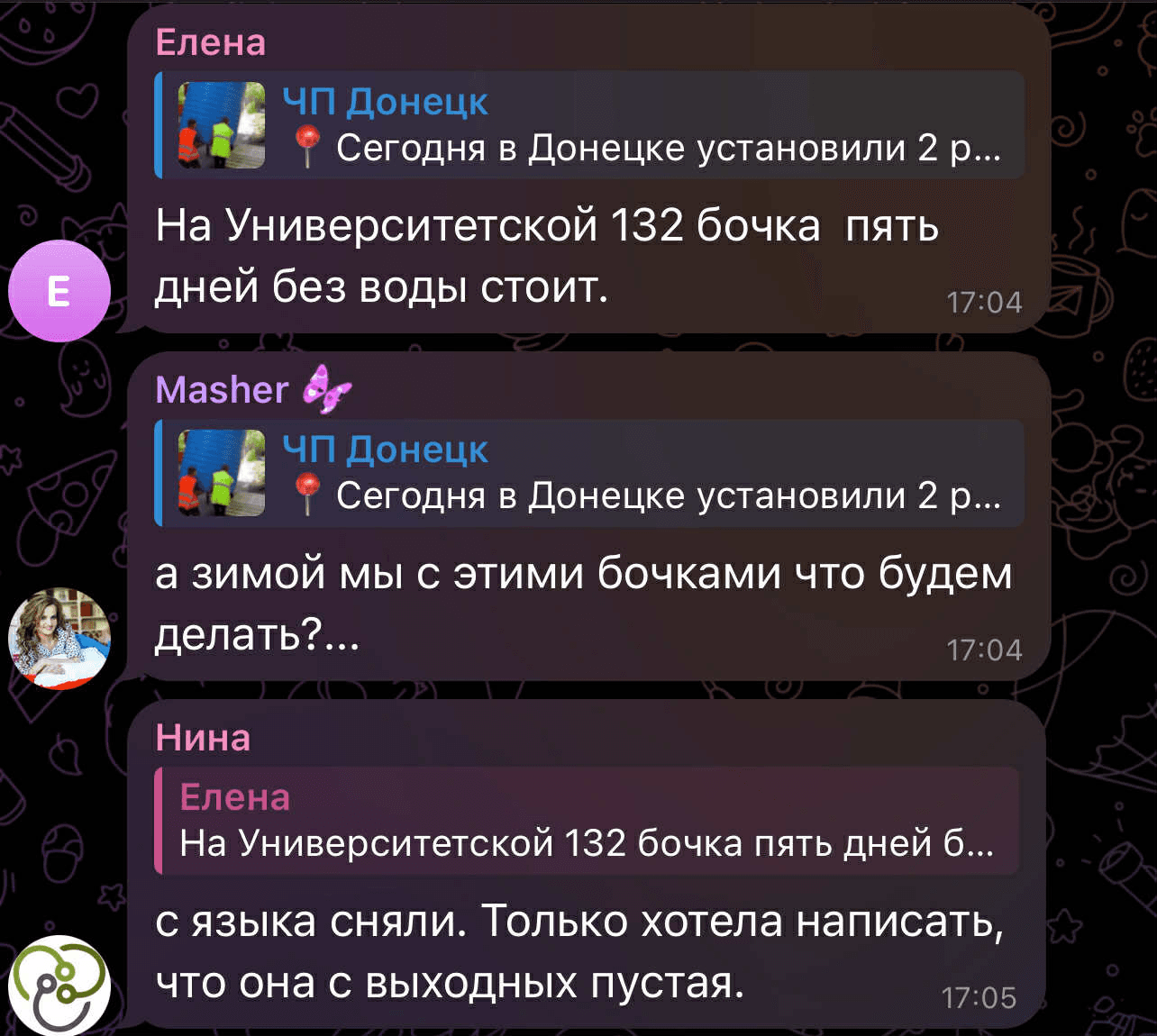Jump to quoted ЧП Донецк post in Елена's message
The image size is (1157, 1036).
[x=590, y=125]
